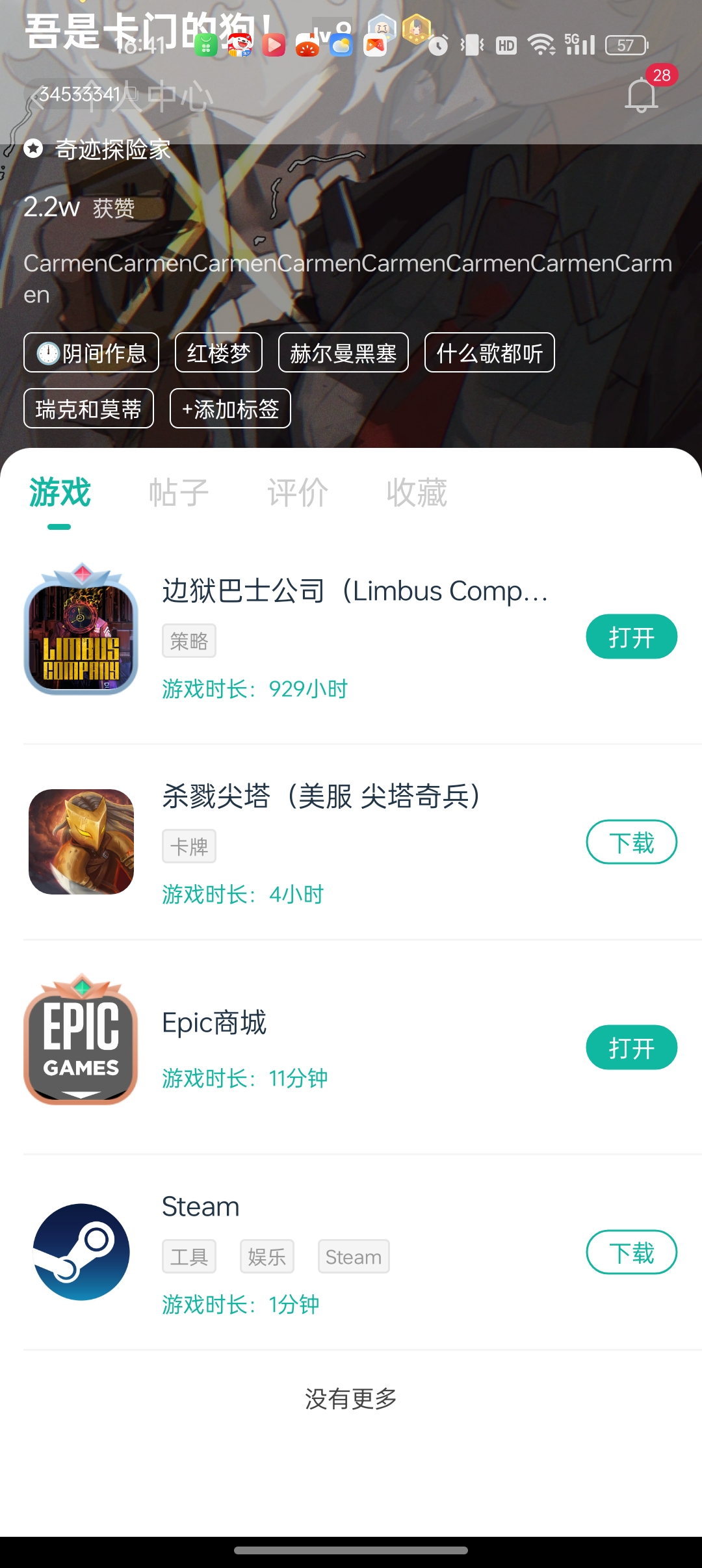
Task: View the Steam list entry
Action: tap(200, 1207)
